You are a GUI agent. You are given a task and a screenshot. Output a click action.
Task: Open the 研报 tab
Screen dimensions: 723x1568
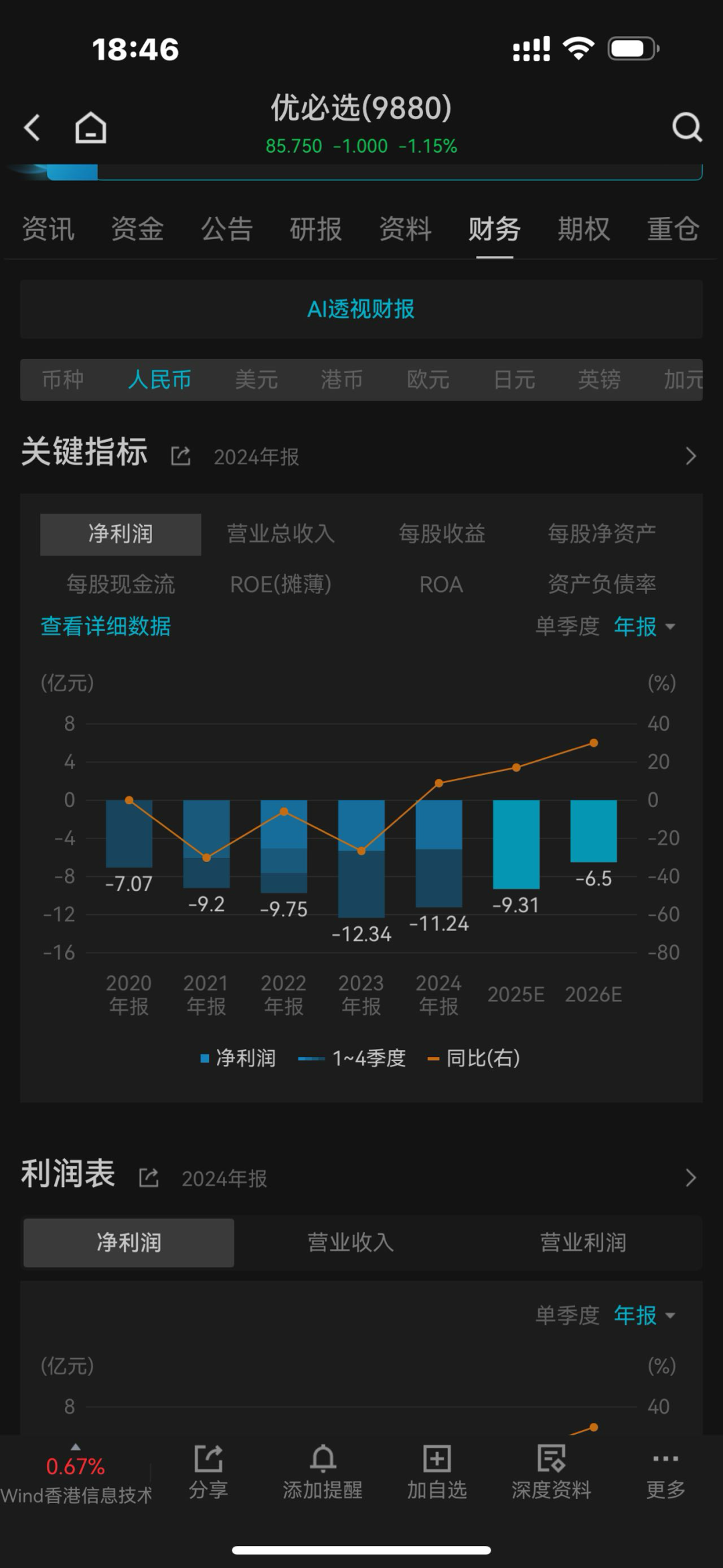[316, 229]
